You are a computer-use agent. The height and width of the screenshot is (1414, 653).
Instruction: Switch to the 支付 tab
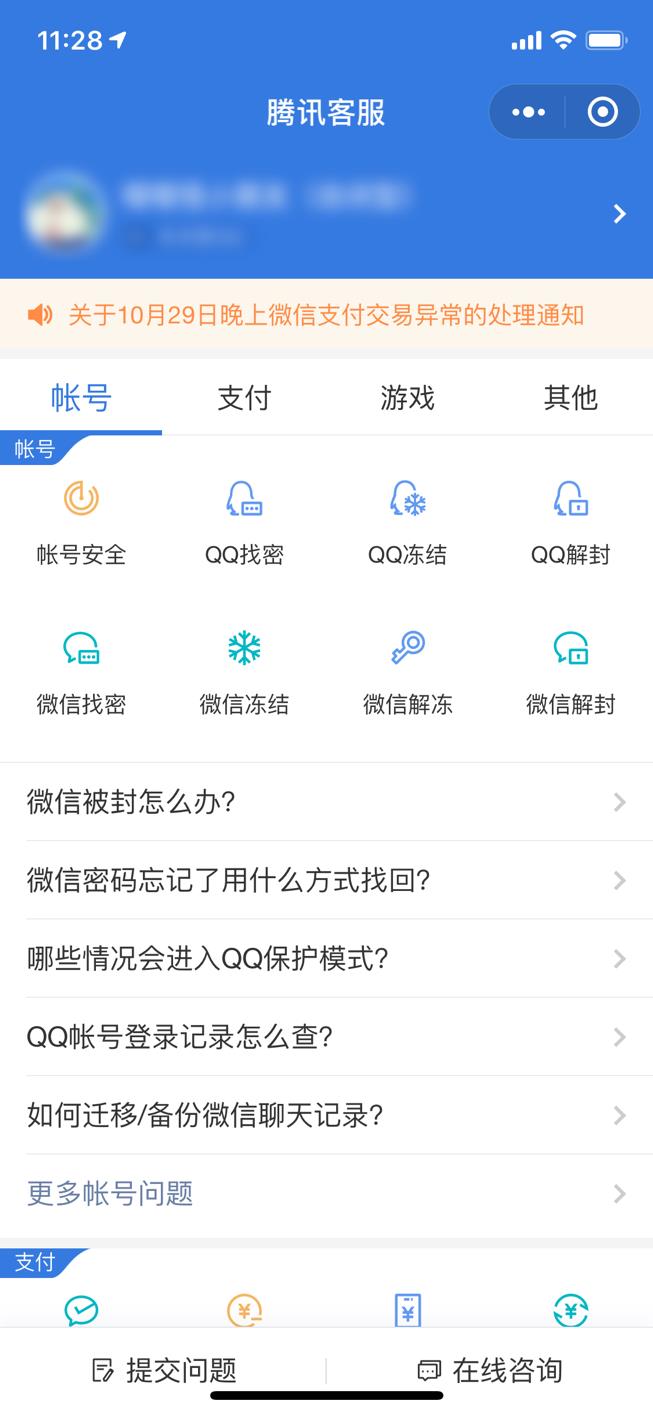(x=244, y=398)
